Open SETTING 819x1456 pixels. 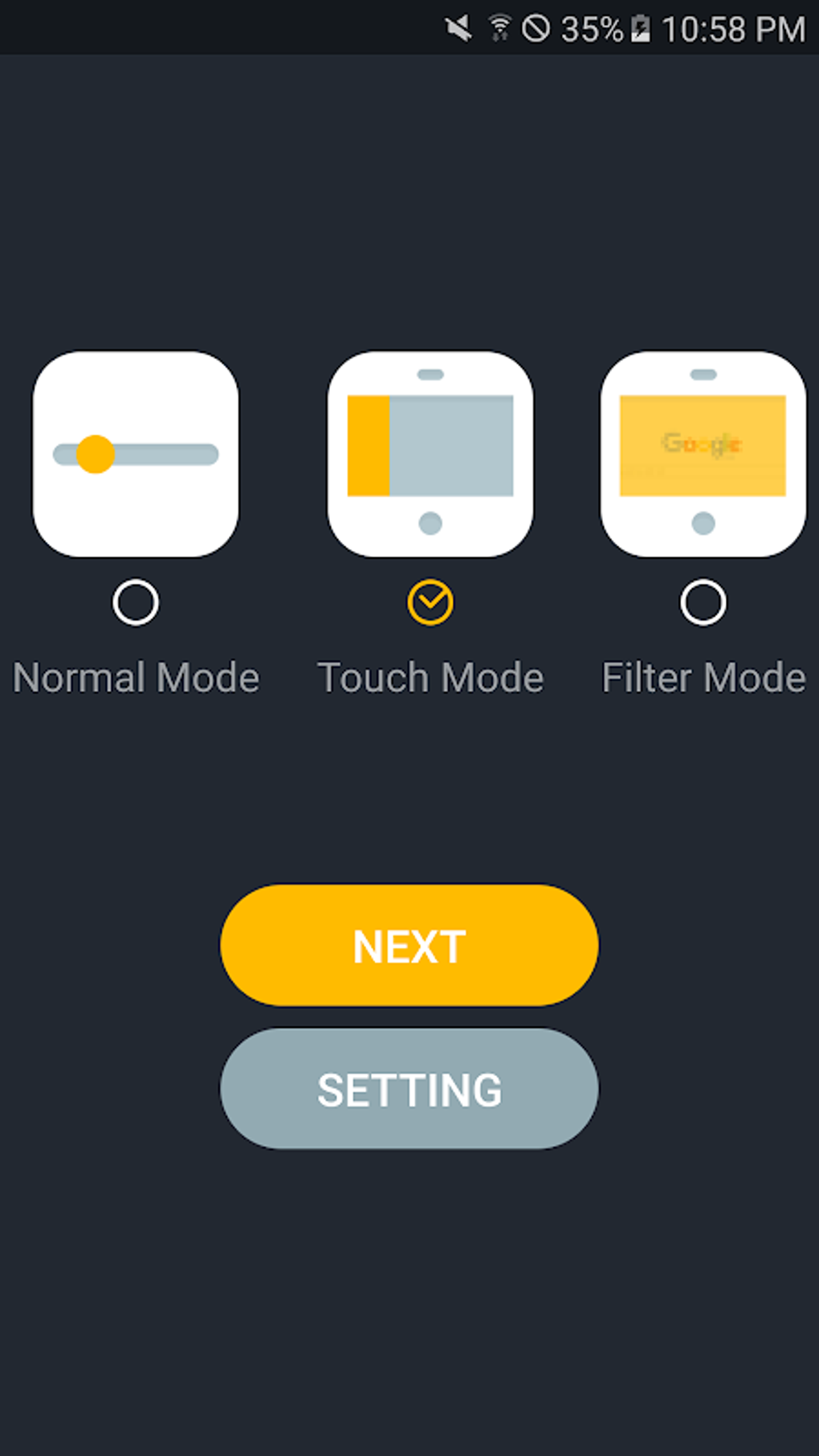coord(409,1089)
